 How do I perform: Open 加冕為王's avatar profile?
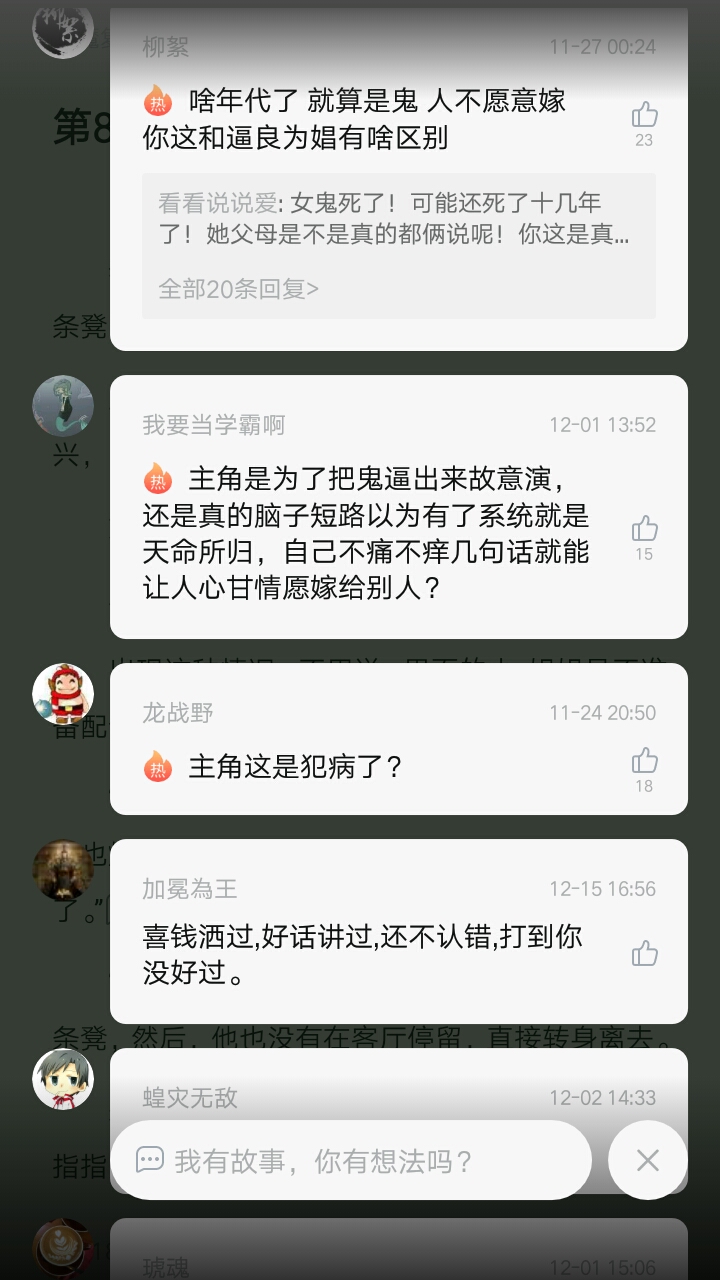tap(63, 869)
